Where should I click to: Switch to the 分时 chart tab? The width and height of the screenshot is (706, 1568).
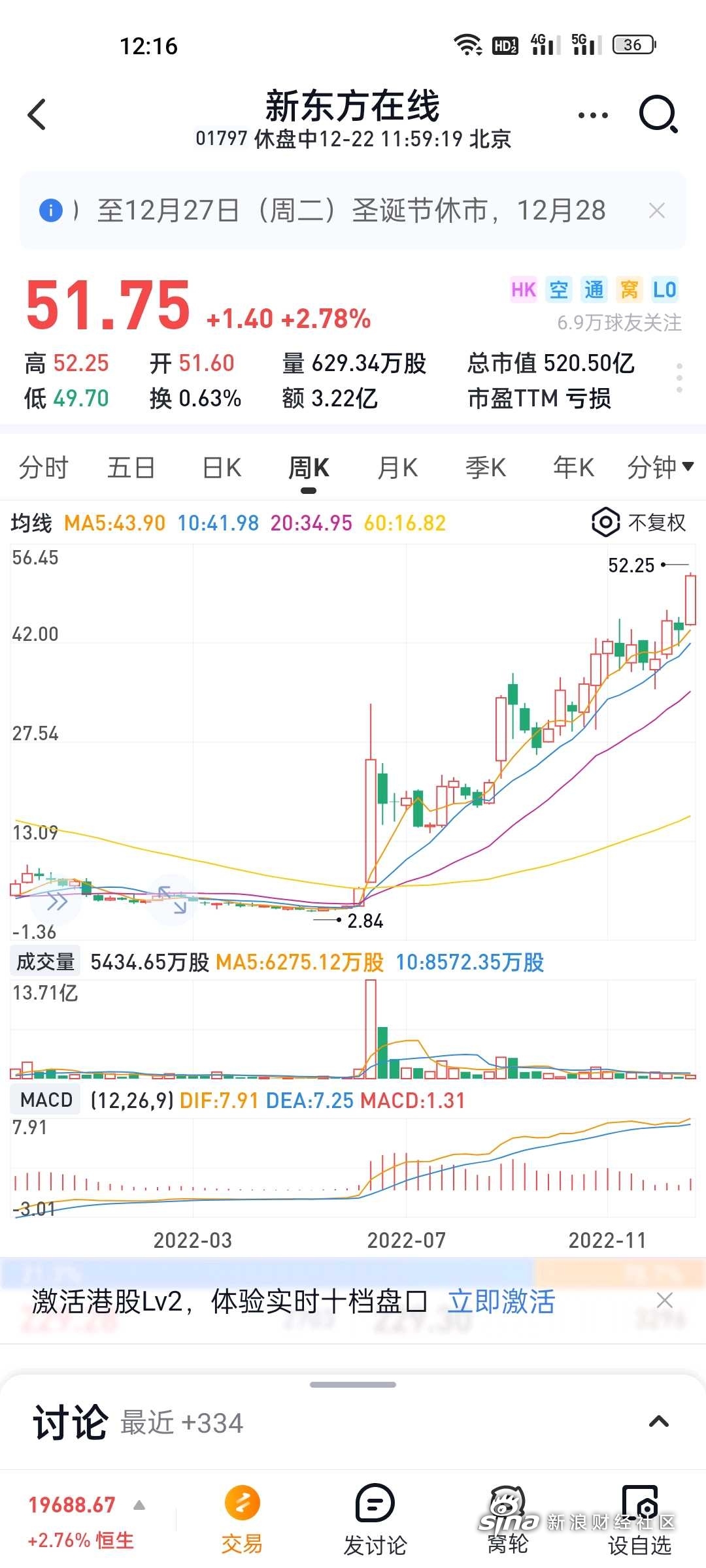(44, 468)
